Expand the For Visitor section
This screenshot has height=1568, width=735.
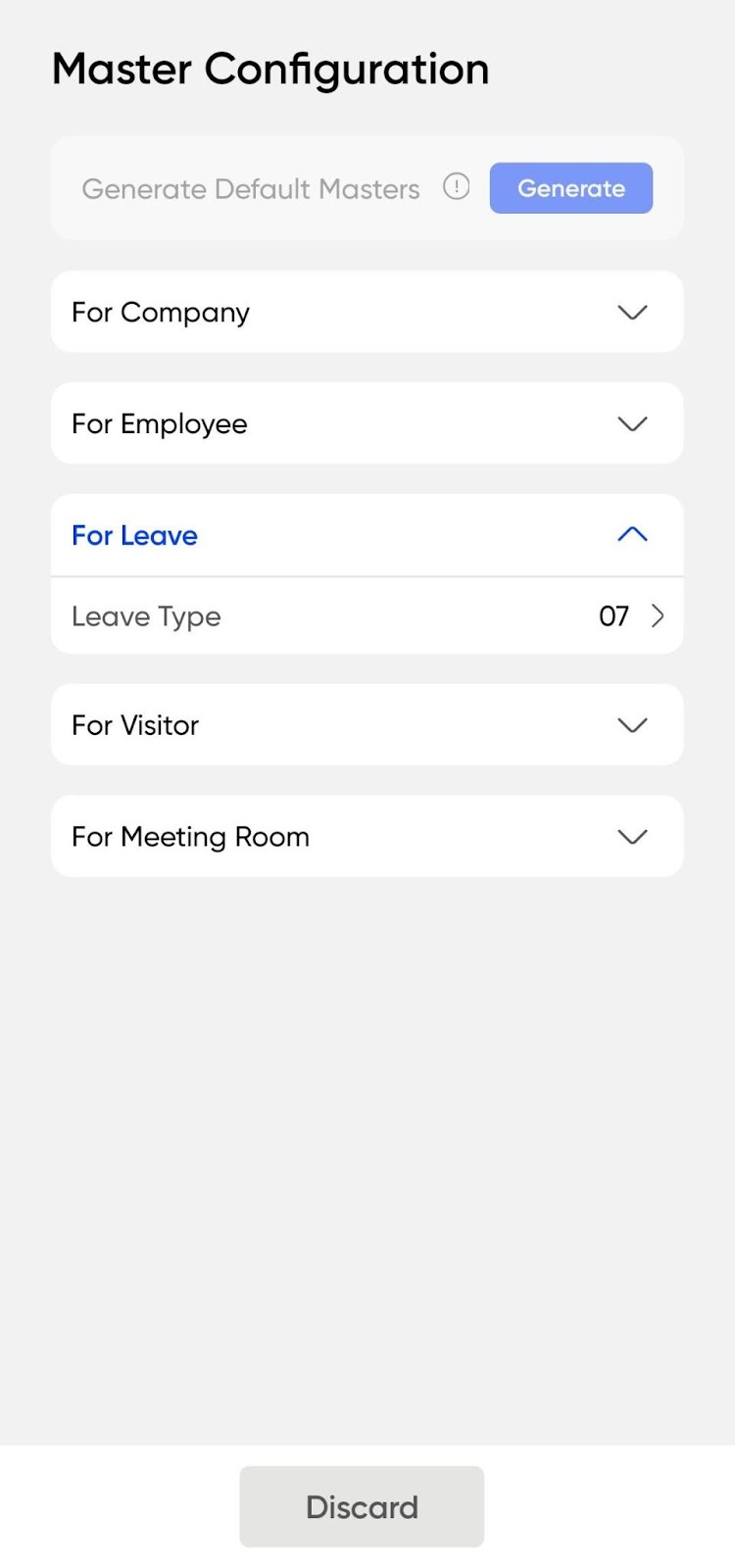coord(367,725)
